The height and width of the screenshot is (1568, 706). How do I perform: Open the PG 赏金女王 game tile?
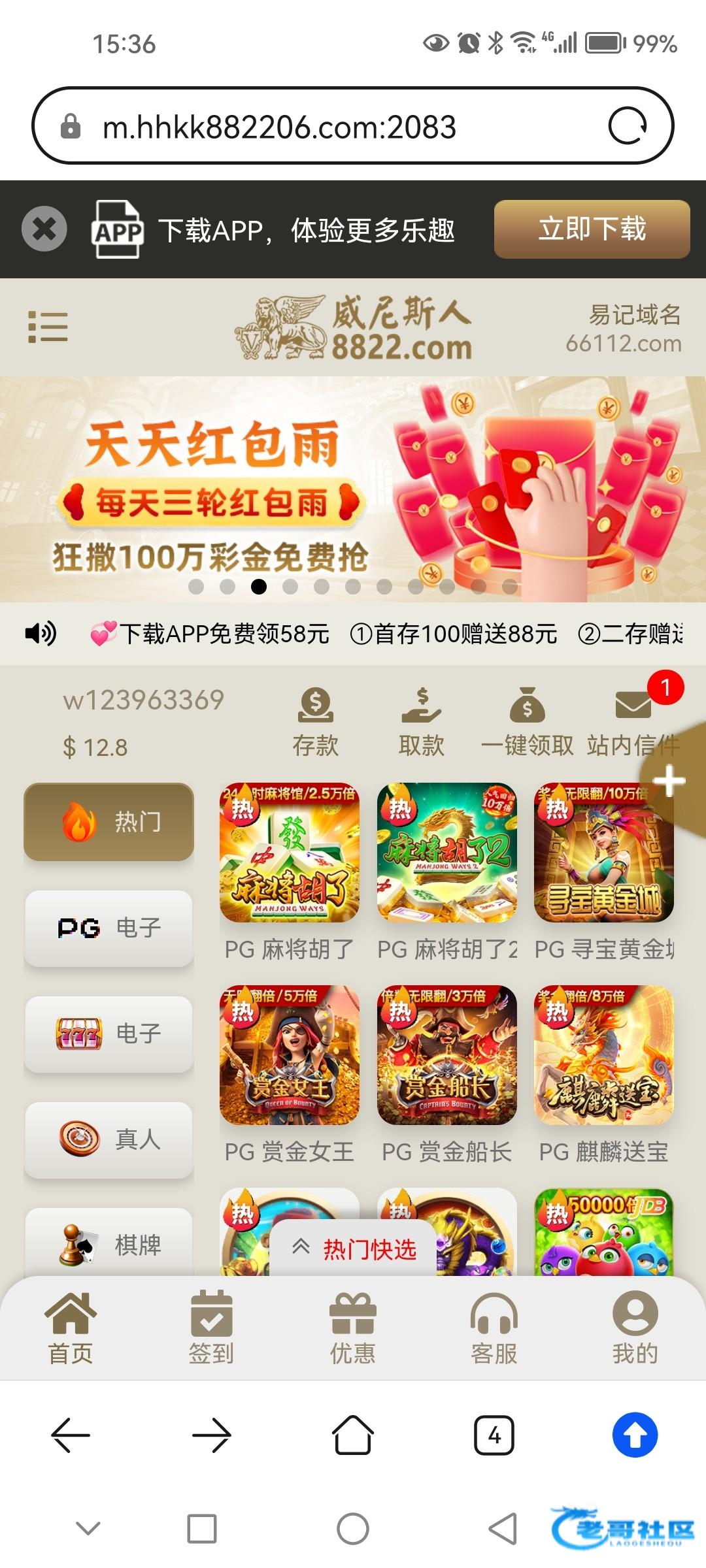tap(289, 1055)
